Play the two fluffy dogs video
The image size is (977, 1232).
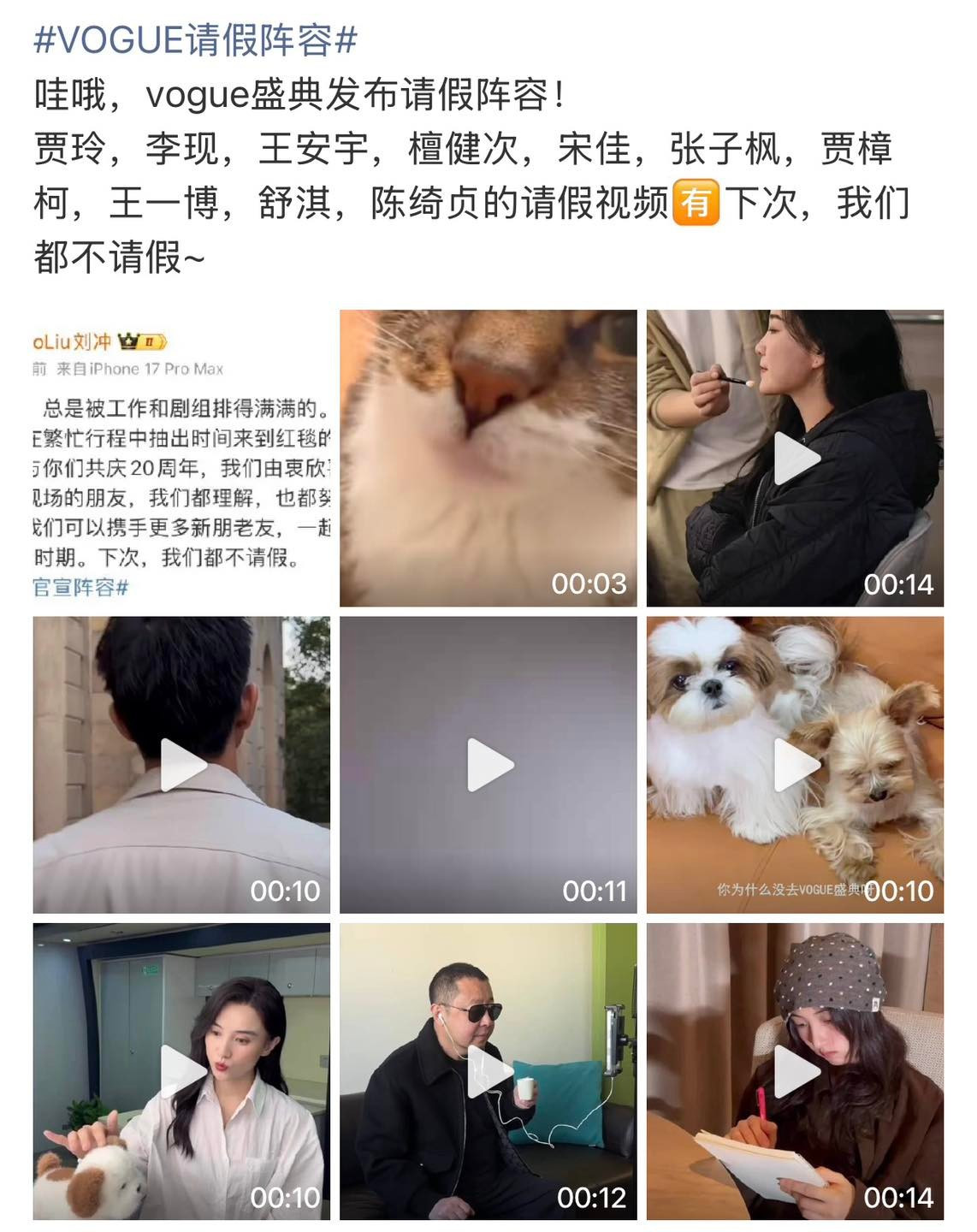[796, 765]
